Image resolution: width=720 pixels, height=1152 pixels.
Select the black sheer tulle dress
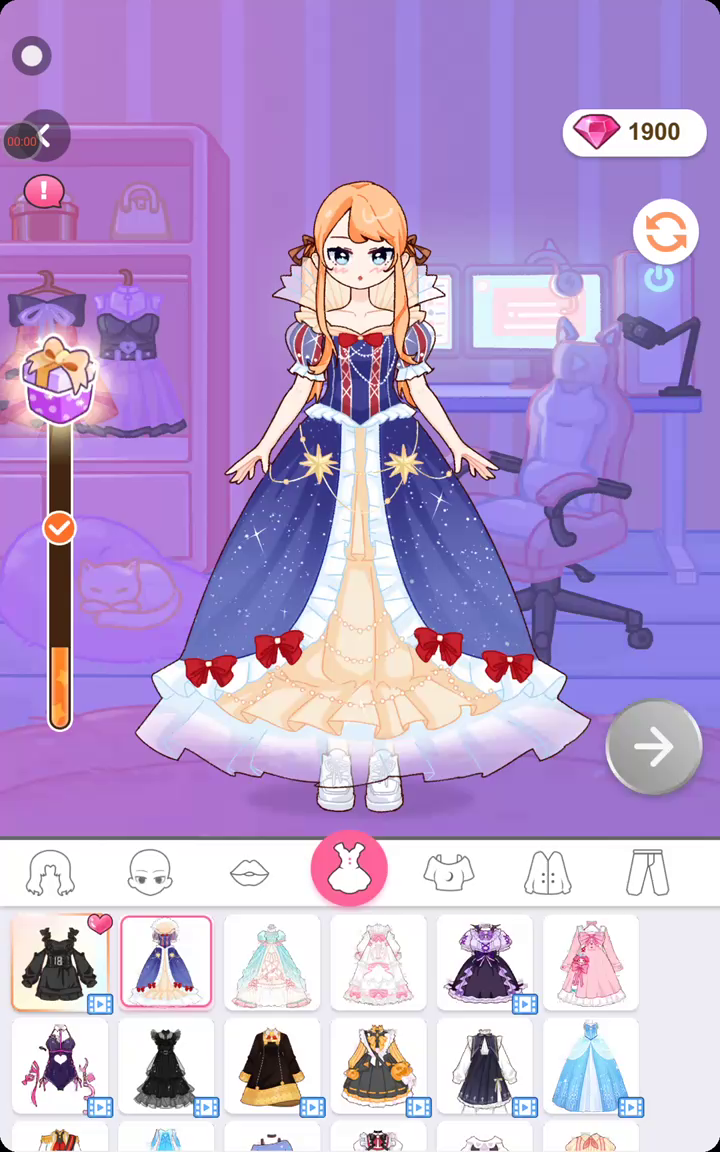[x=166, y=1066]
